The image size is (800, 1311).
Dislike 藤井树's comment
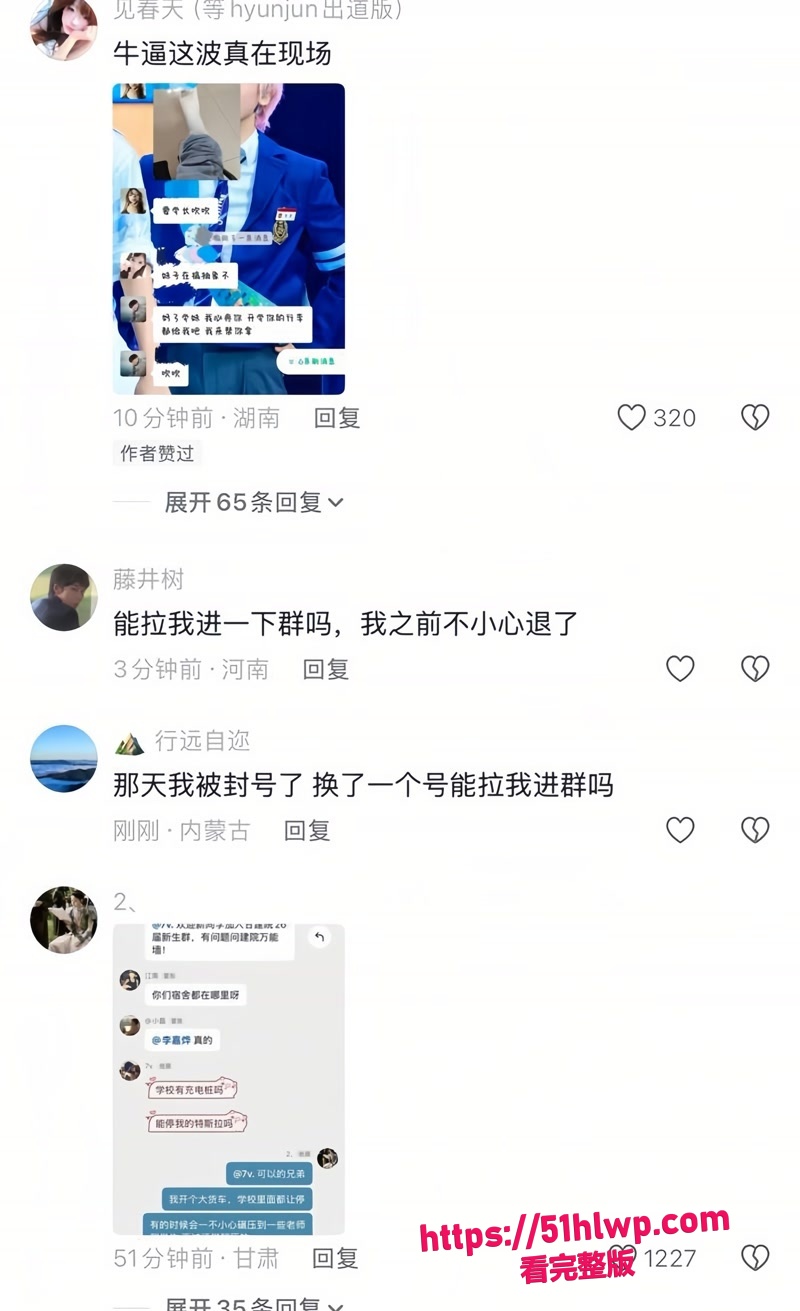755,668
